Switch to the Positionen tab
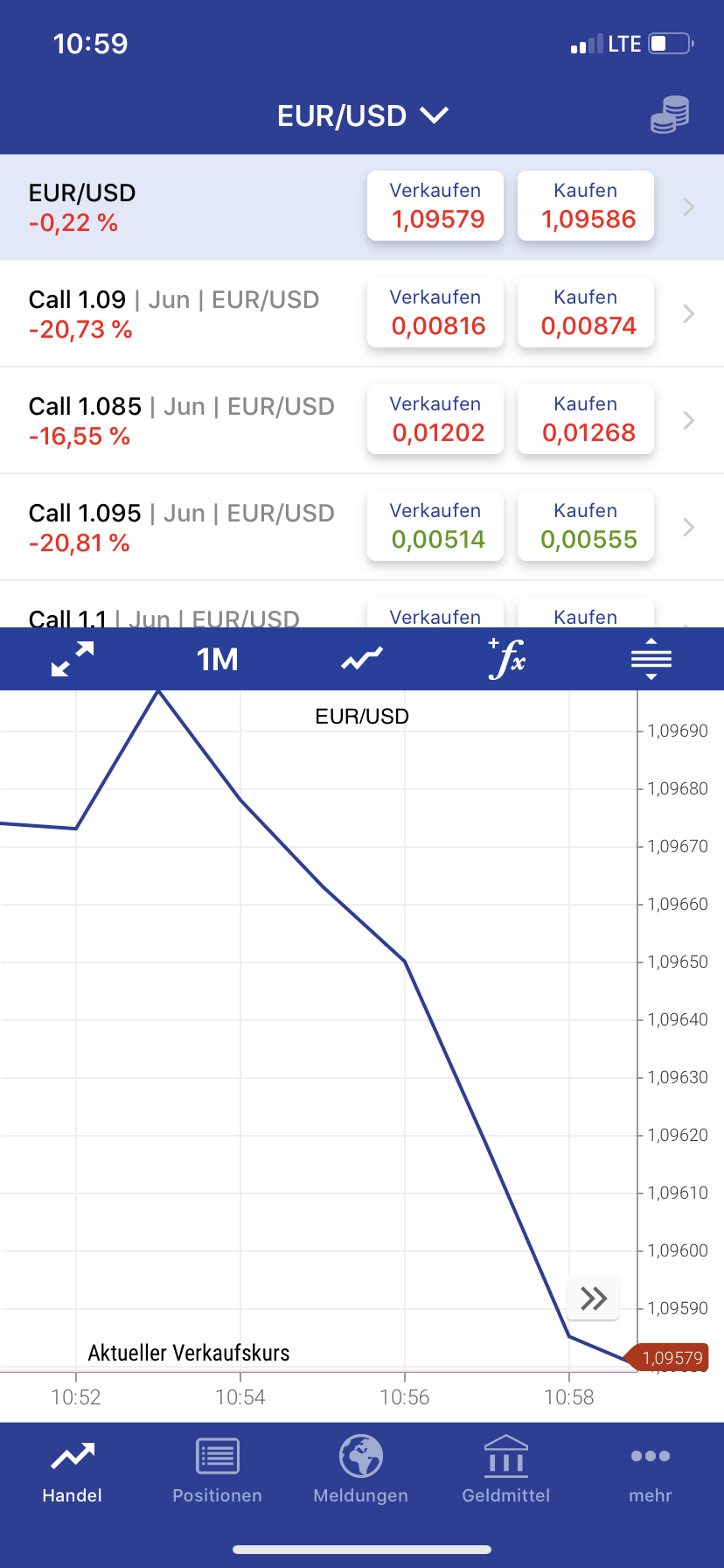 tap(217, 1470)
